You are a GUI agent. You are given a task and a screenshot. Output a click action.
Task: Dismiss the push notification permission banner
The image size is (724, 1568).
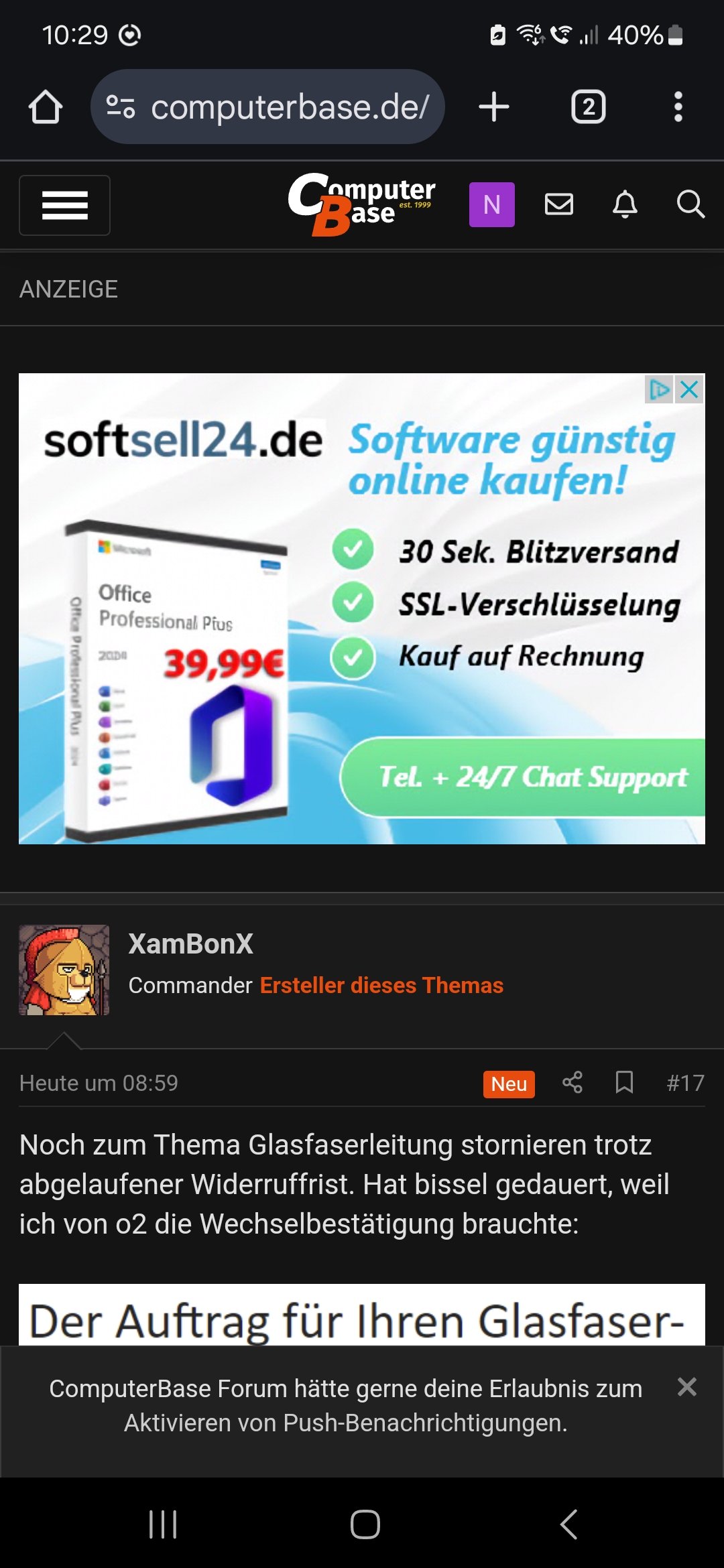point(687,1386)
